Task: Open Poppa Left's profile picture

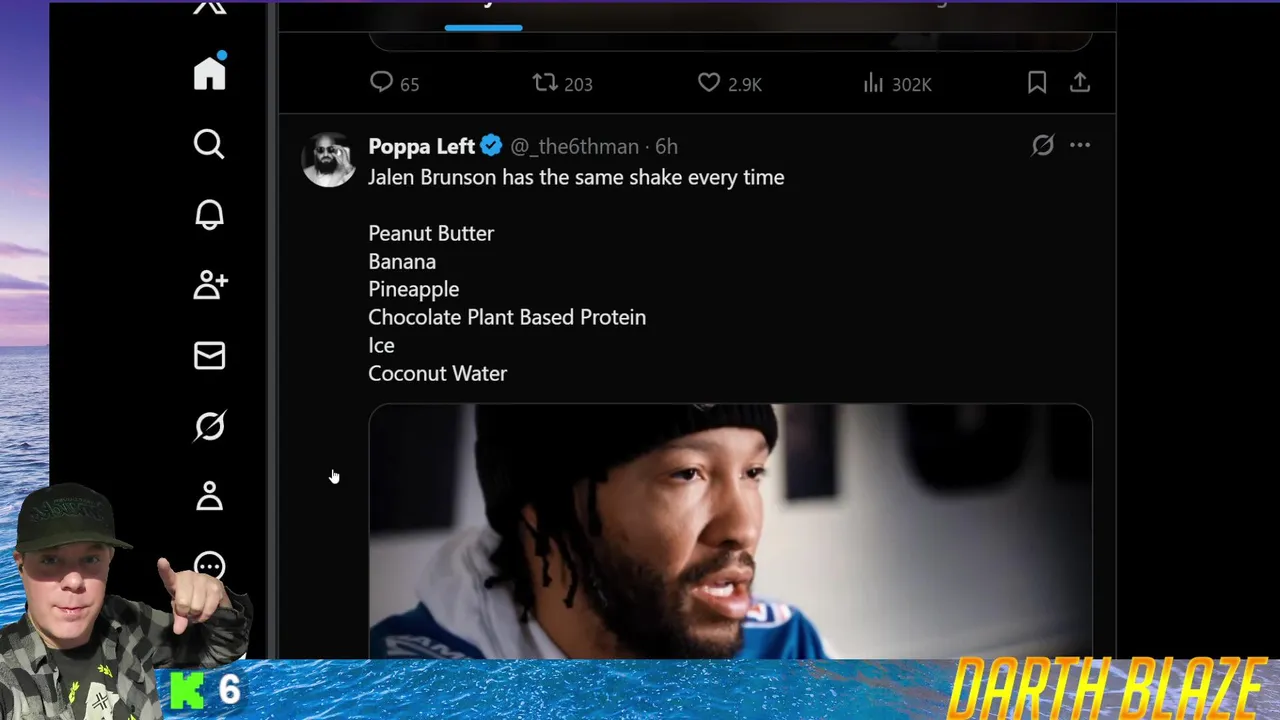Action: (328, 159)
